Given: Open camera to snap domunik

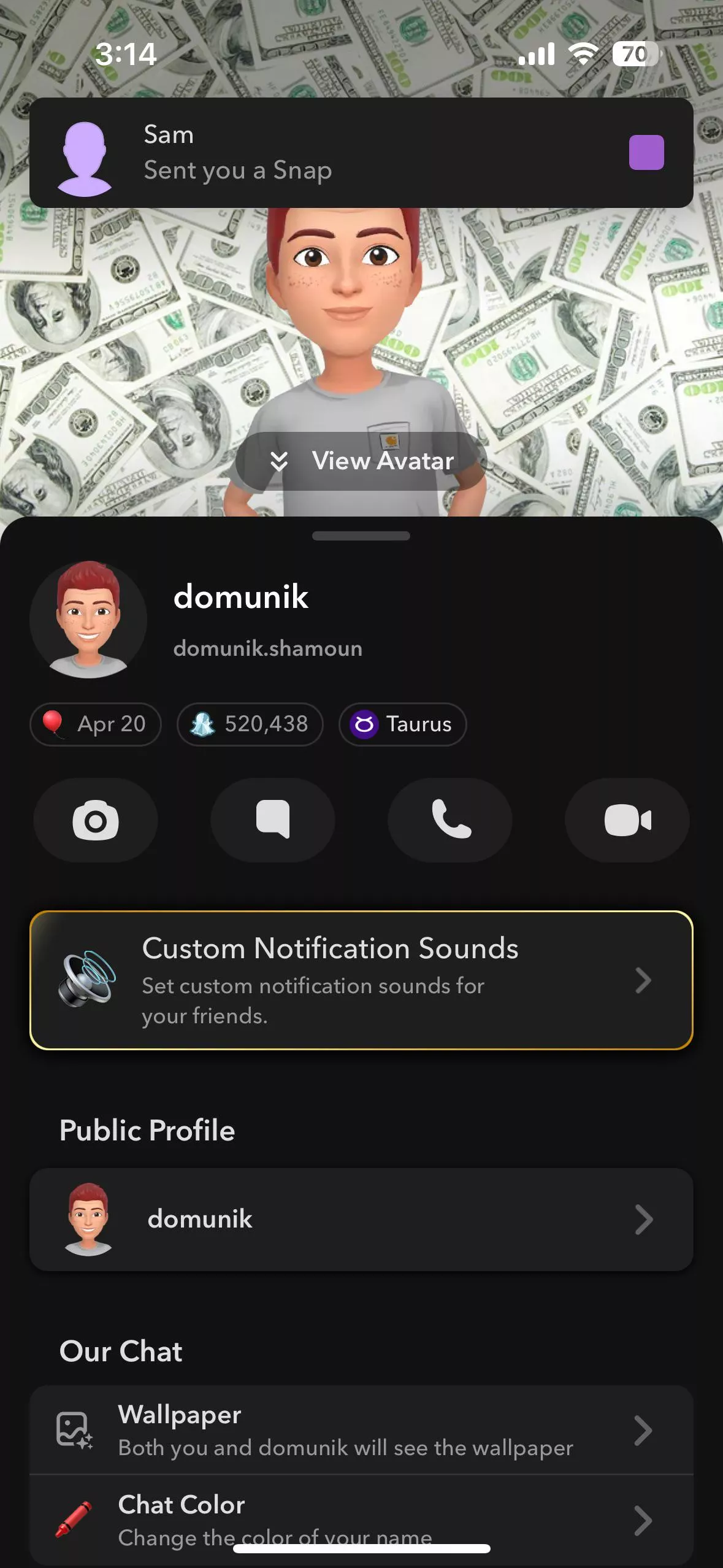Looking at the screenshot, I should (x=96, y=820).
